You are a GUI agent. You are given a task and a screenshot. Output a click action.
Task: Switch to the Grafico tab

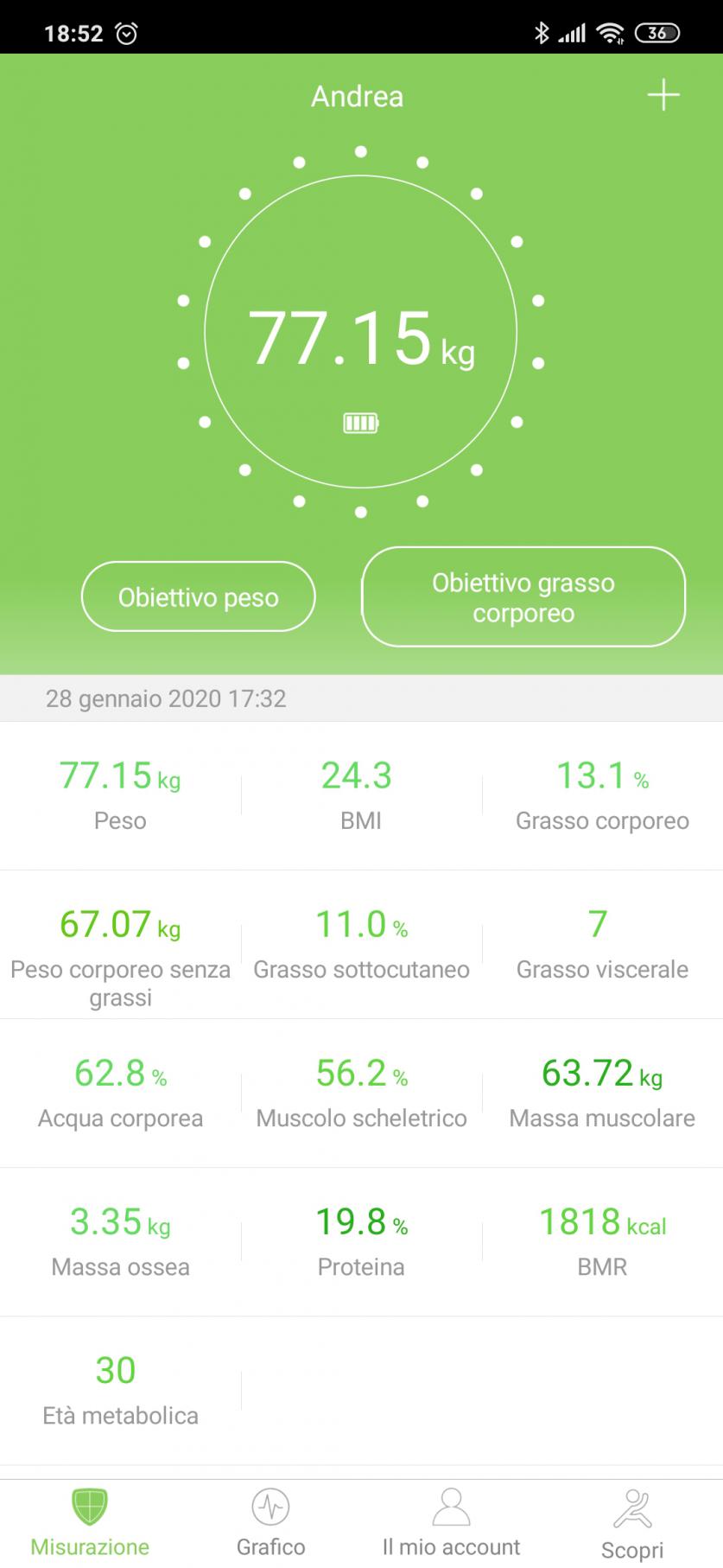pyautogui.click(x=270, y=1523)
